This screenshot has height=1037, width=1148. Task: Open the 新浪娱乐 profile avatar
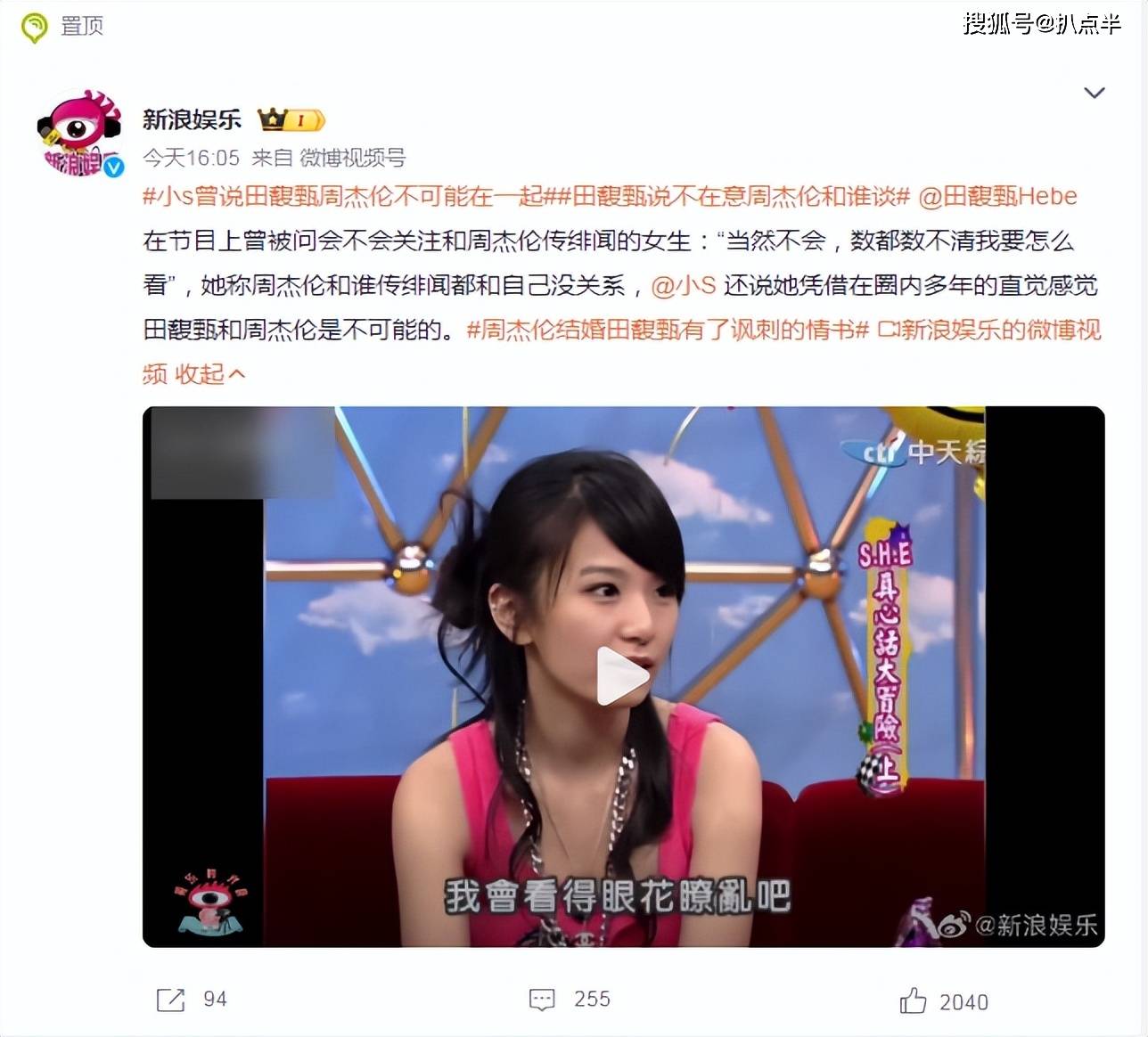tap(79, 133)
